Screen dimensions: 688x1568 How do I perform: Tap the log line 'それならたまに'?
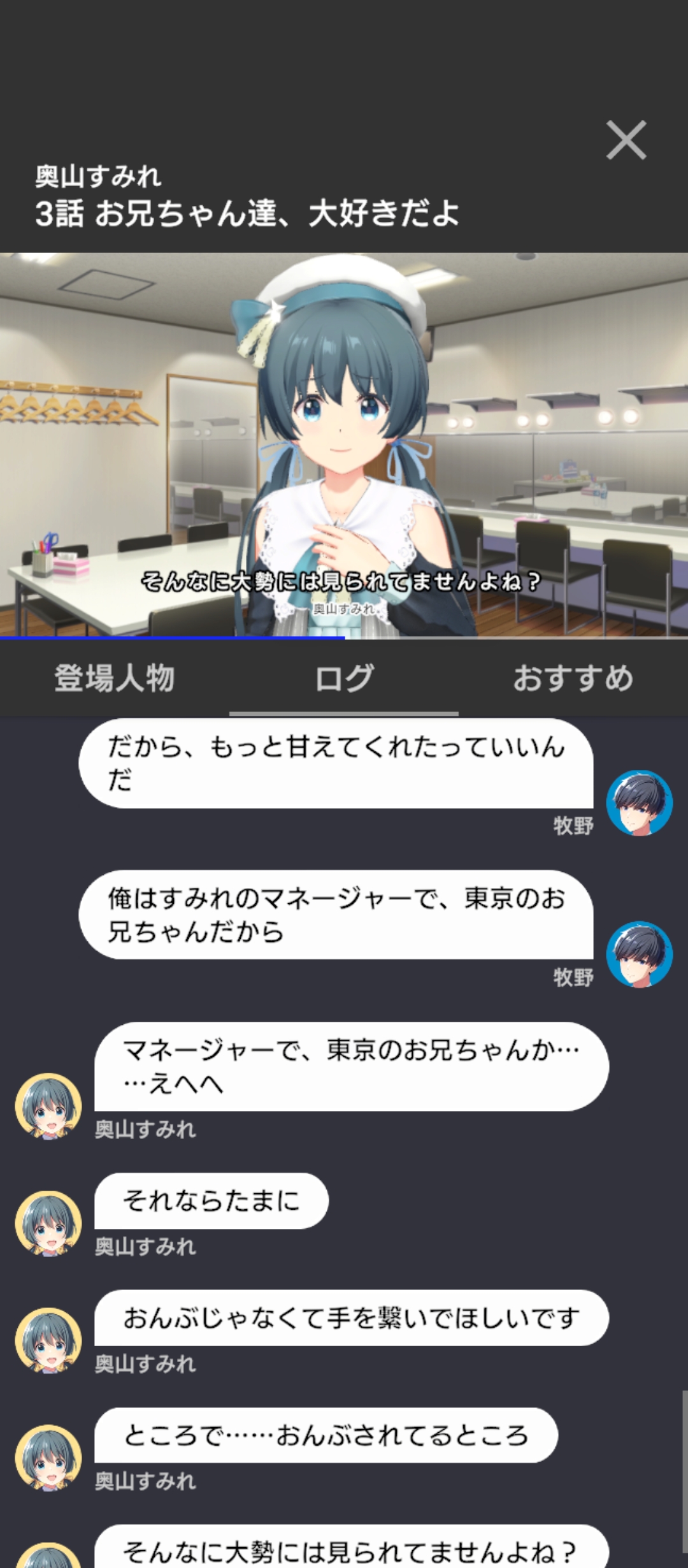point(211,1201)
